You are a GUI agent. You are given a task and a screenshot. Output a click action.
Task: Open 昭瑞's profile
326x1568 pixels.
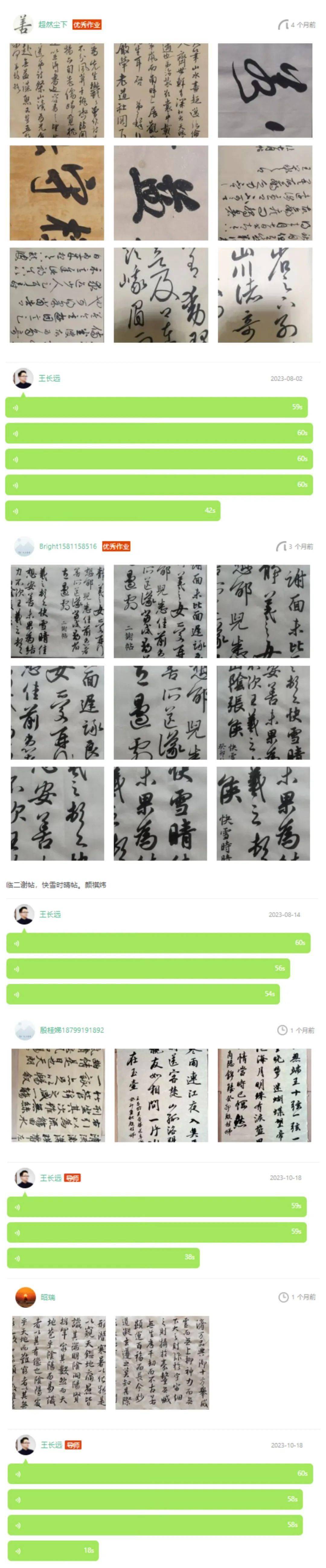pos(48,1297)
